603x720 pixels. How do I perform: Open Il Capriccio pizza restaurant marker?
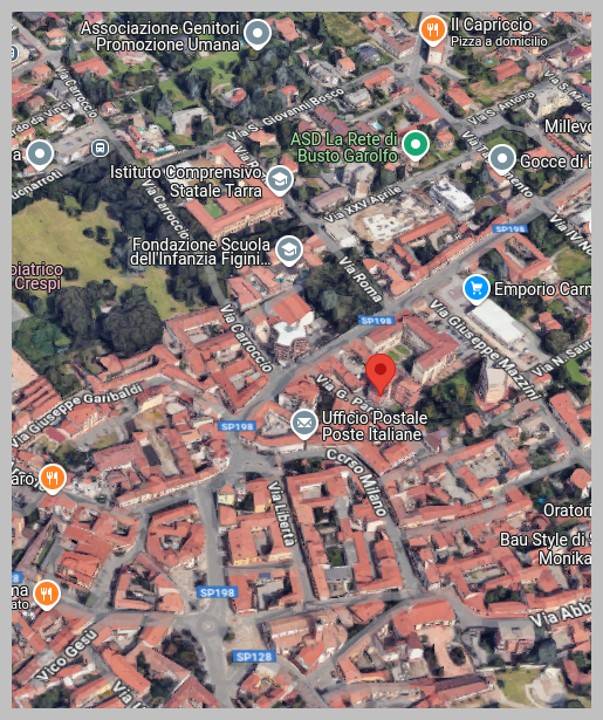coord(433,30)
